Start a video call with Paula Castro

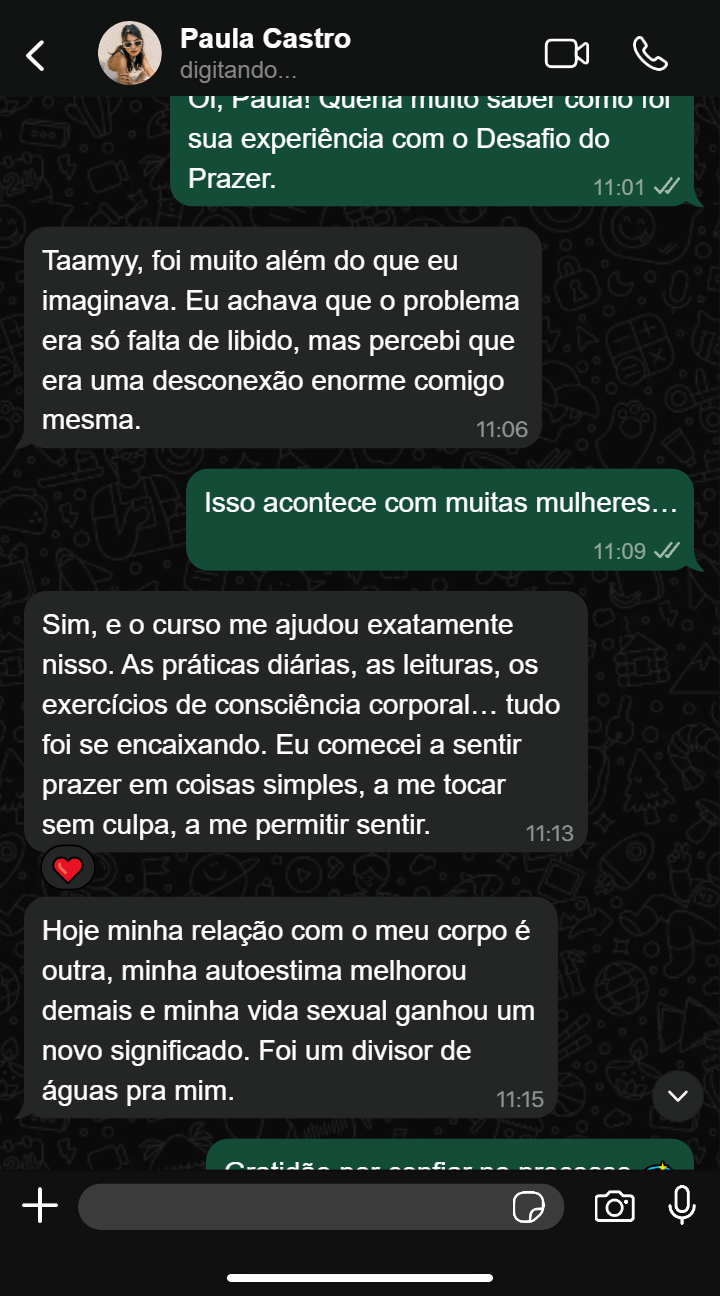coord(566,54)
